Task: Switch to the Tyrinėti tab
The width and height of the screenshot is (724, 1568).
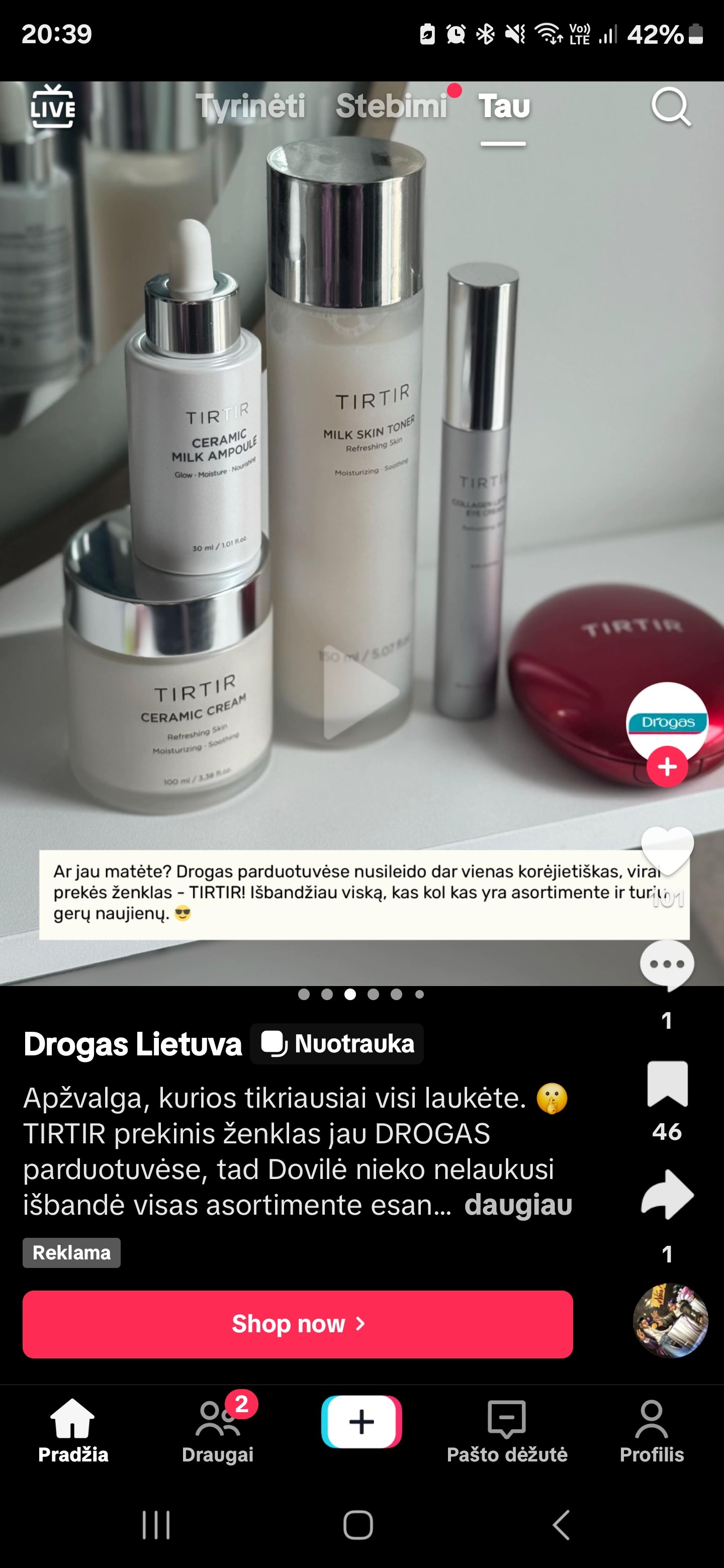Action: (x=250, y=107)
